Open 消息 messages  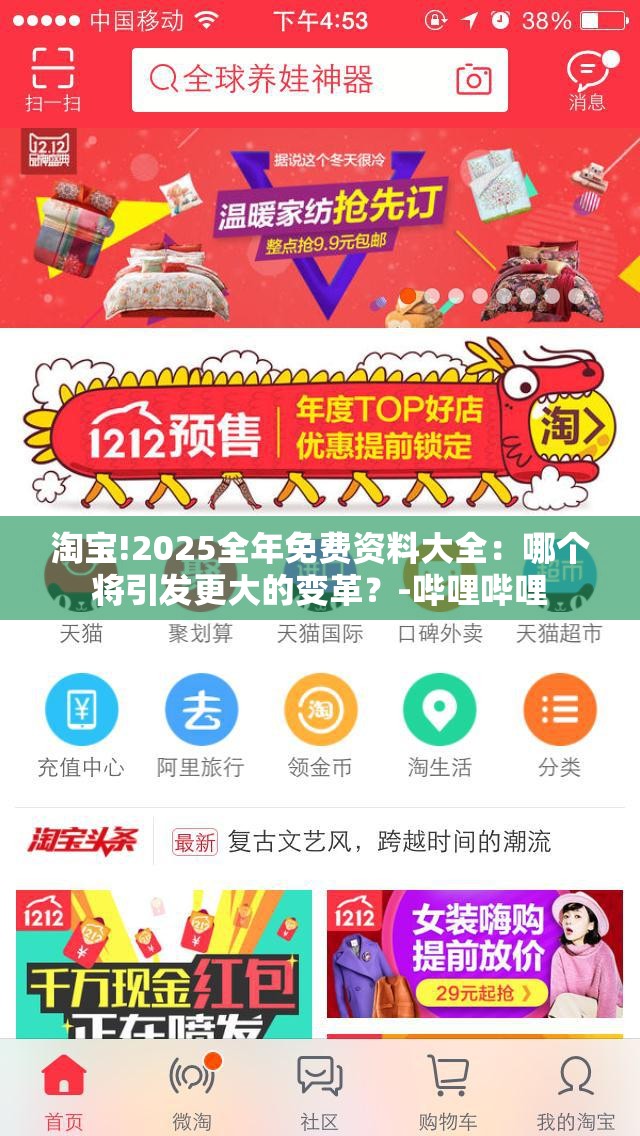click(588, 80)
